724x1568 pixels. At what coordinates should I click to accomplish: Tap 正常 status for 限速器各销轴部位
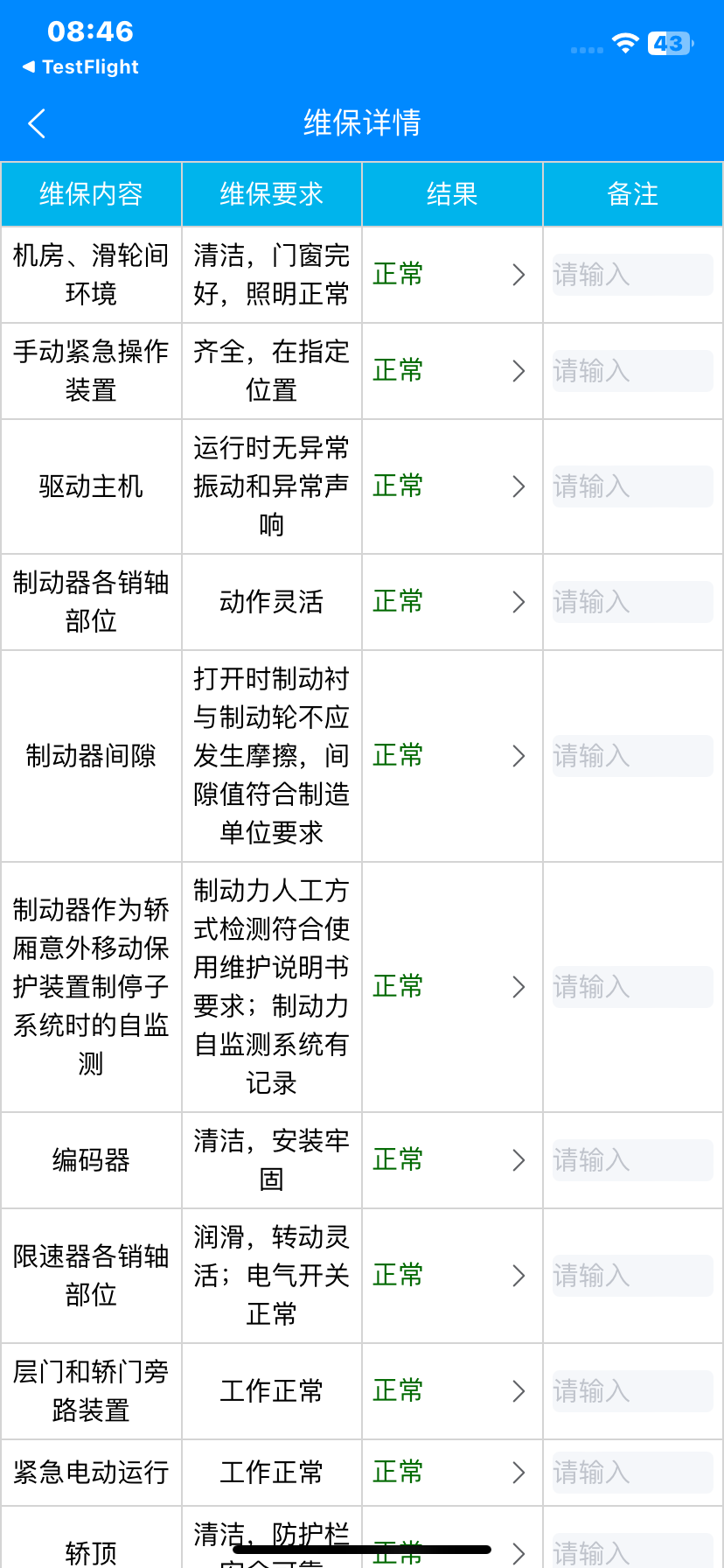point(398,1275)
